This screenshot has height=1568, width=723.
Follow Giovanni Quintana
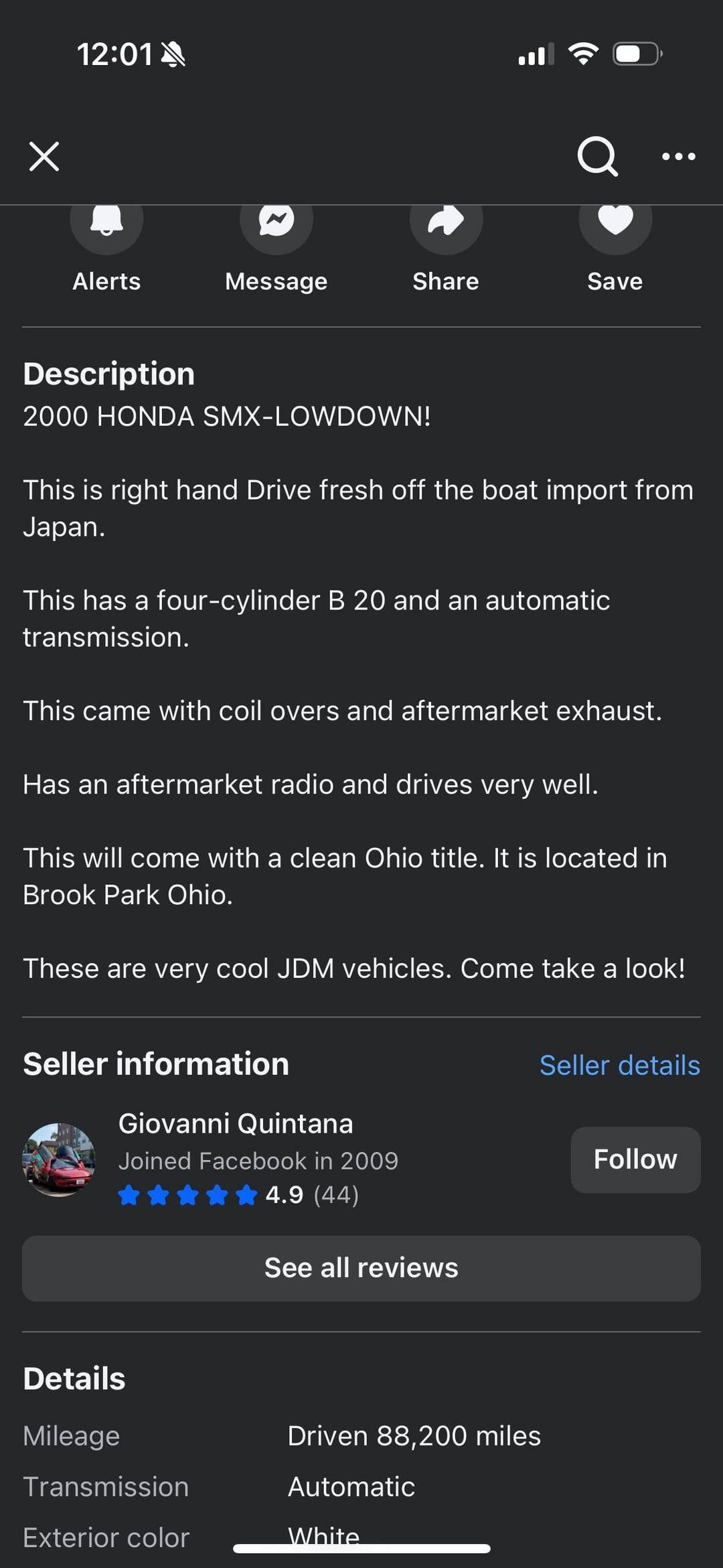click(635, 1159)
